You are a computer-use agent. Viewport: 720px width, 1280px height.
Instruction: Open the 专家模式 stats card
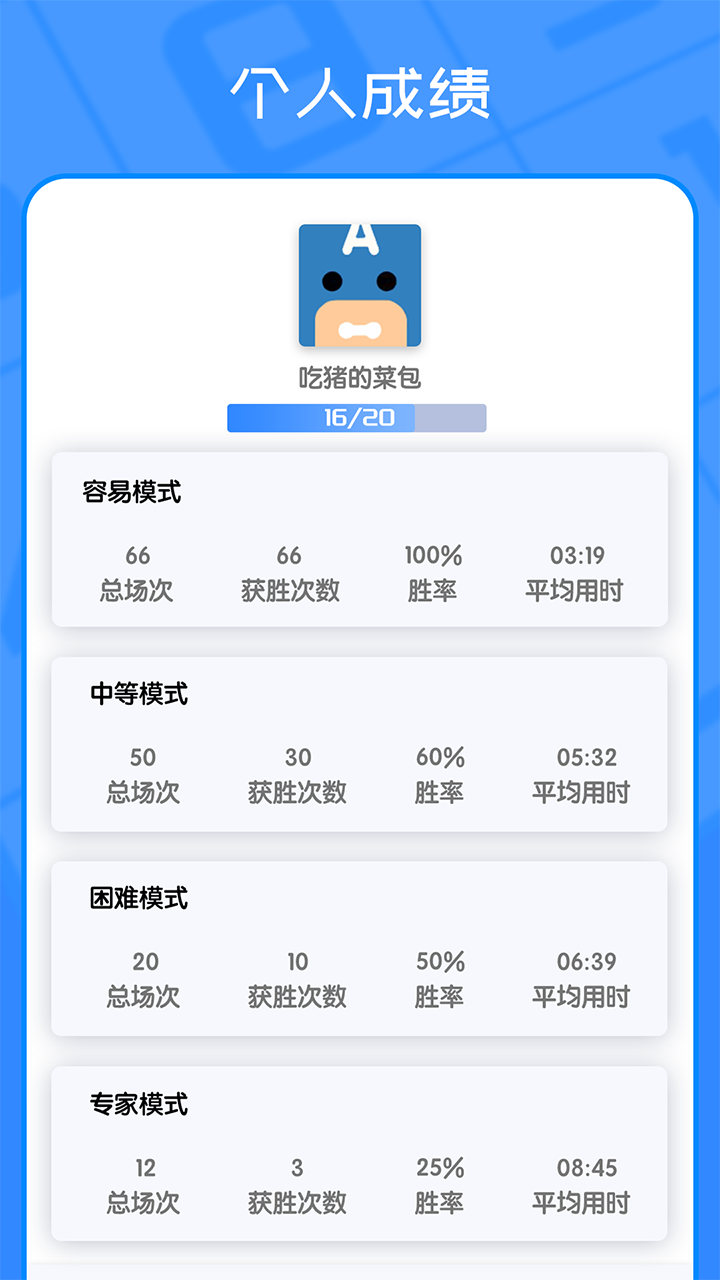(360, 1150)
